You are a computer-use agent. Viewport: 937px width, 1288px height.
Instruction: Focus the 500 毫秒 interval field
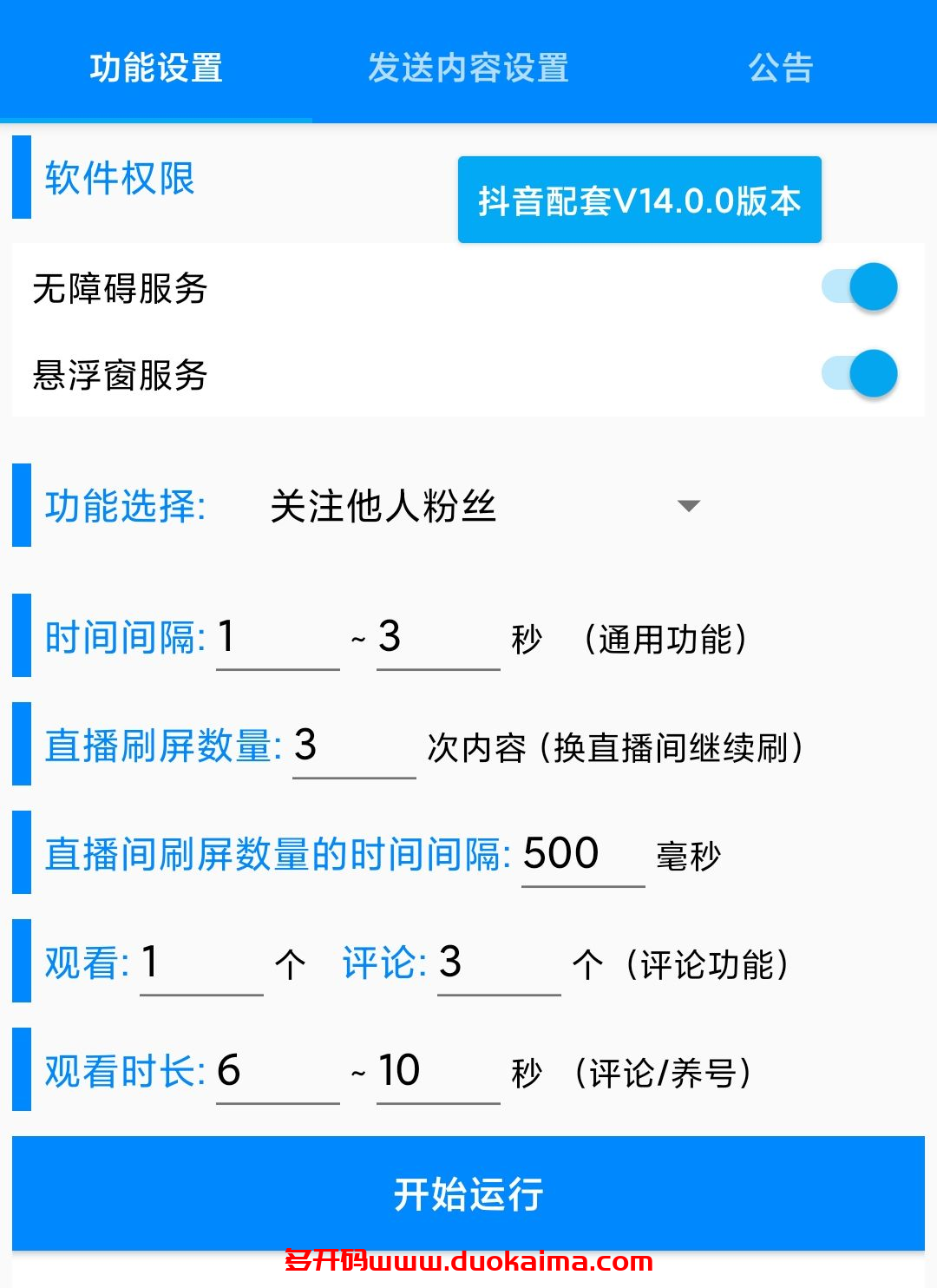point(582,856)
